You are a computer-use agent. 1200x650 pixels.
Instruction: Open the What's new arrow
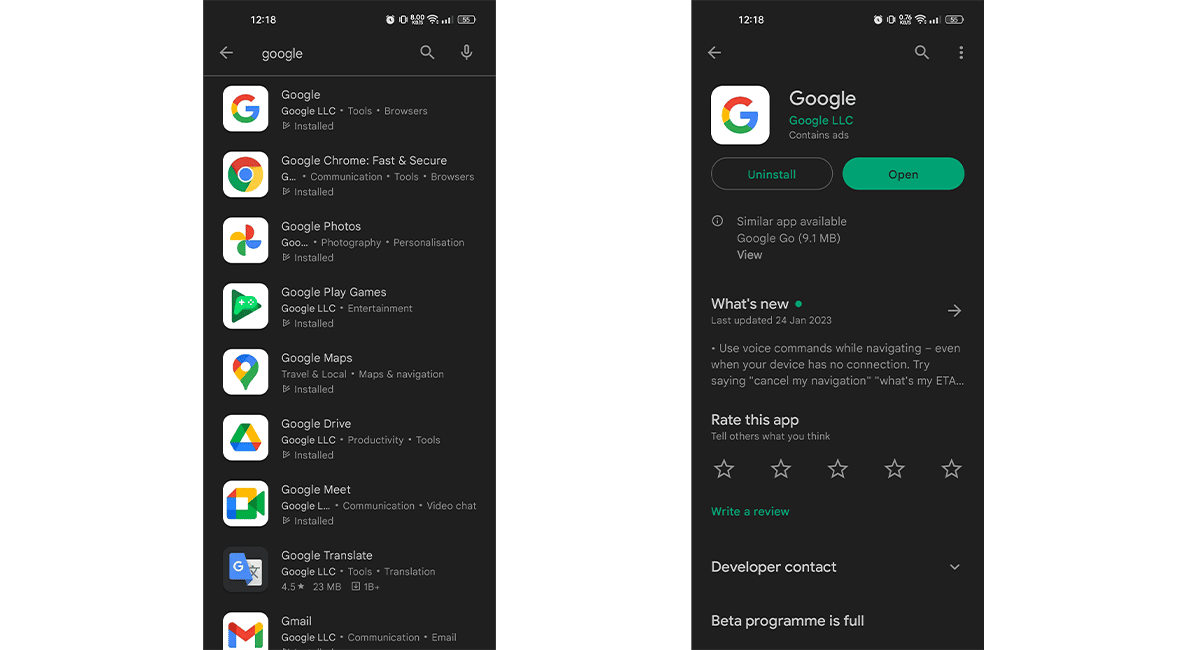[x=954, y=311]
